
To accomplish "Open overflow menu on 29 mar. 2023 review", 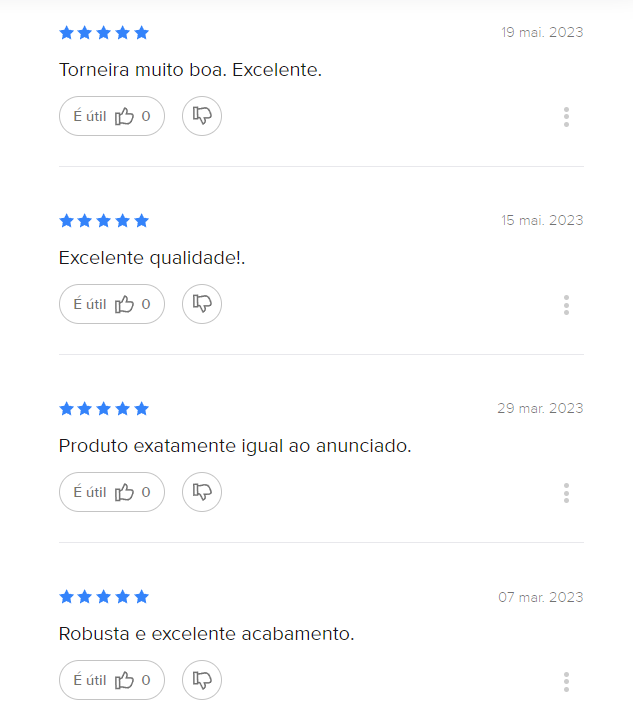I will click(x=566, y=493).
